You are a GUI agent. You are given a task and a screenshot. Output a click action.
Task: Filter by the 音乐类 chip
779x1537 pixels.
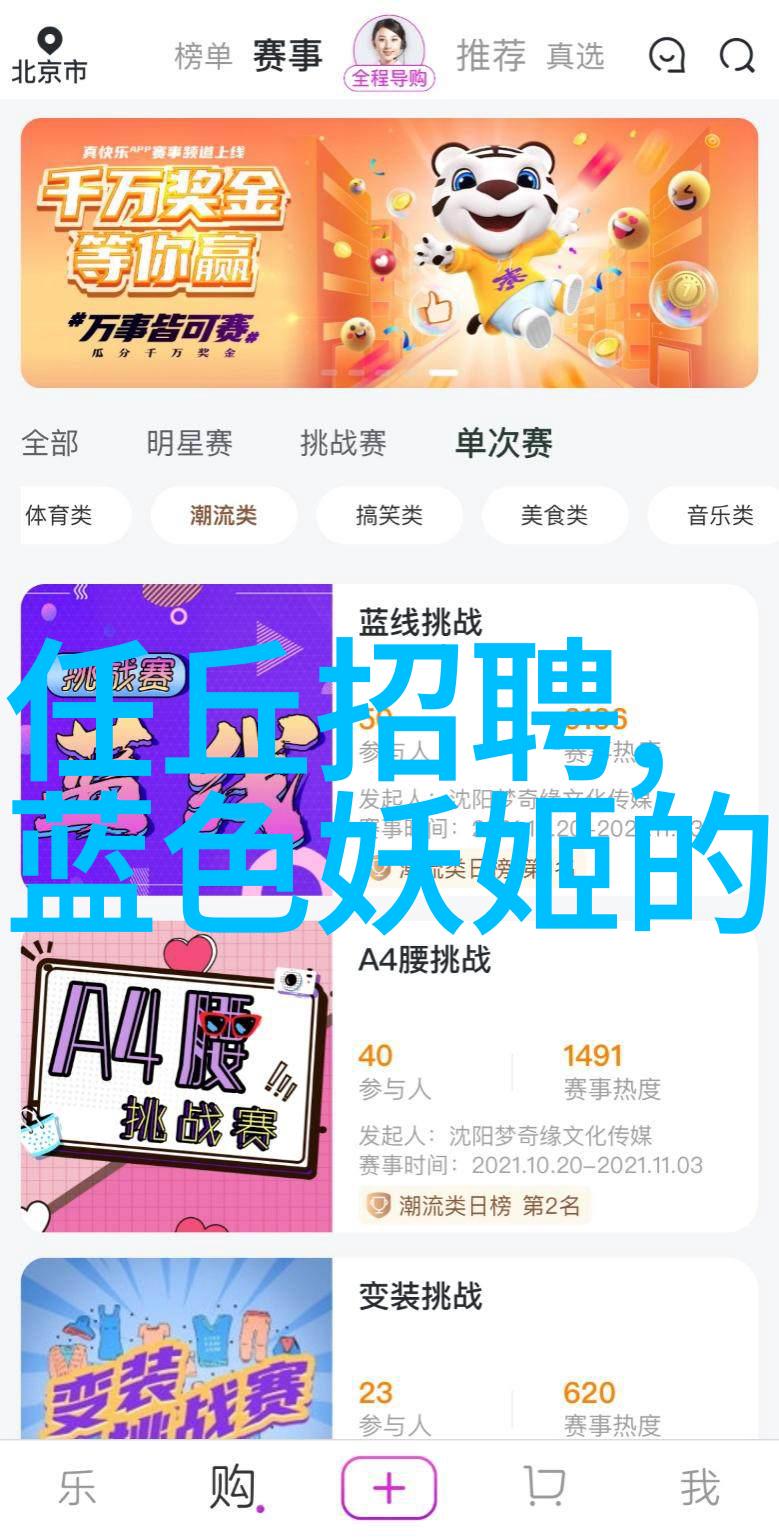click(x=719, y=516)
